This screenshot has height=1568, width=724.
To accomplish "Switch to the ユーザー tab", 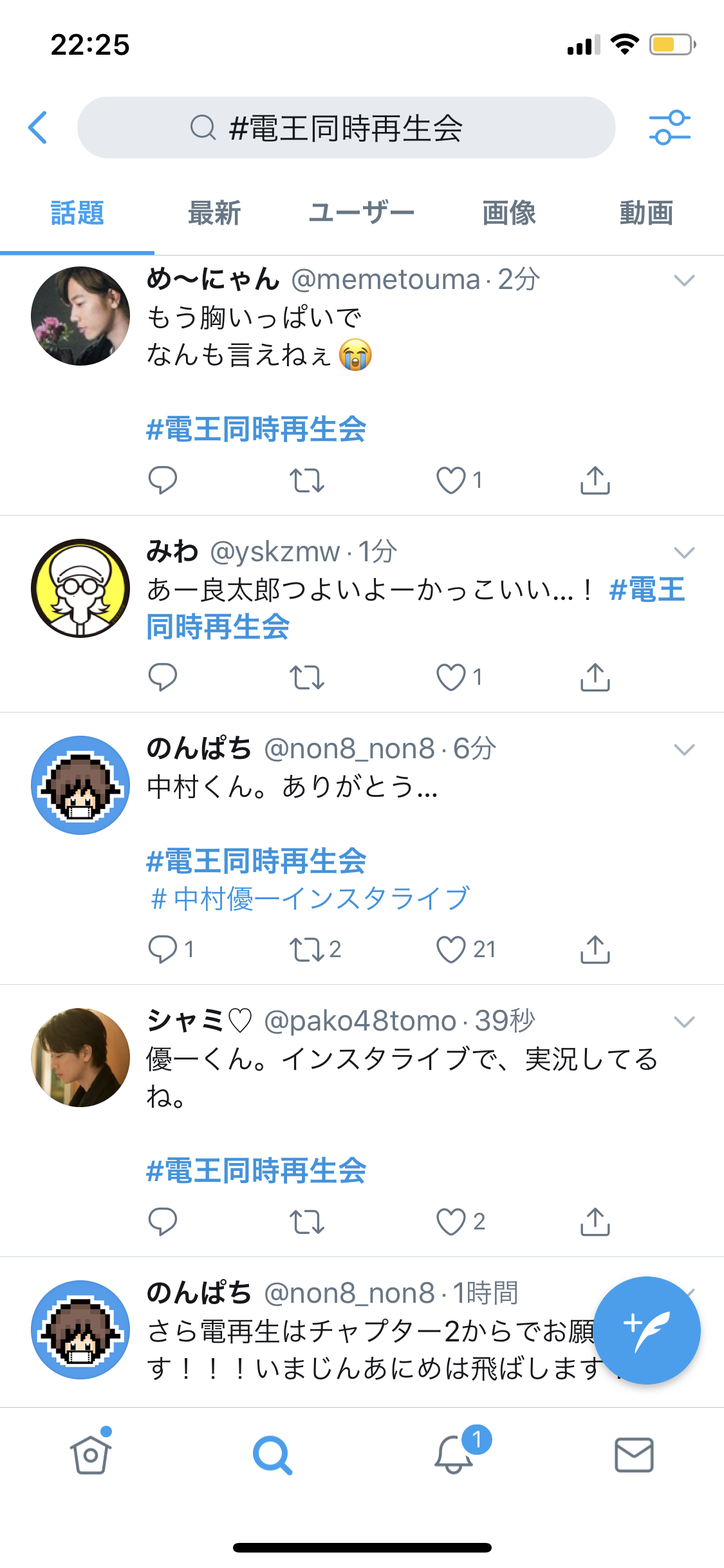I will (362, 213).
